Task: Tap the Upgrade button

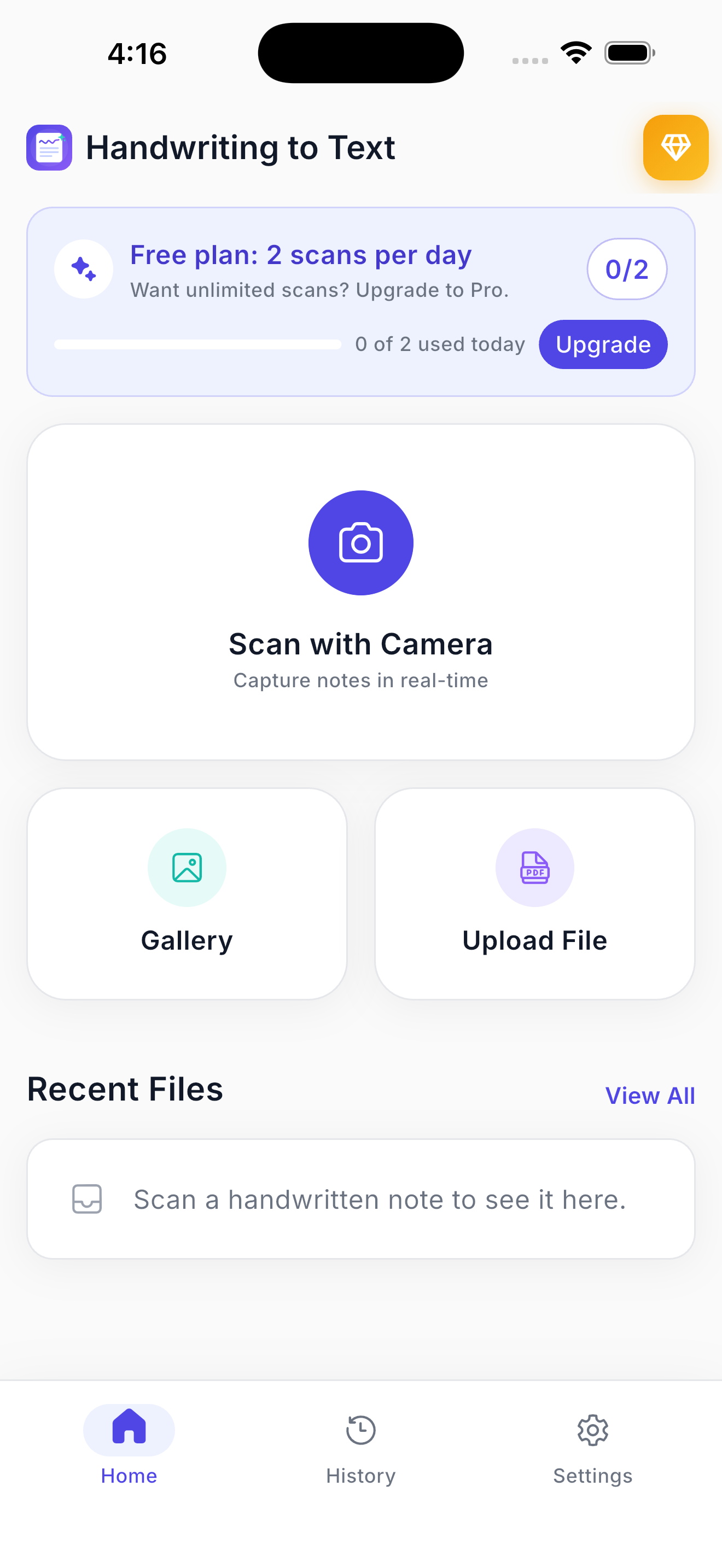Action: (603, 344)
